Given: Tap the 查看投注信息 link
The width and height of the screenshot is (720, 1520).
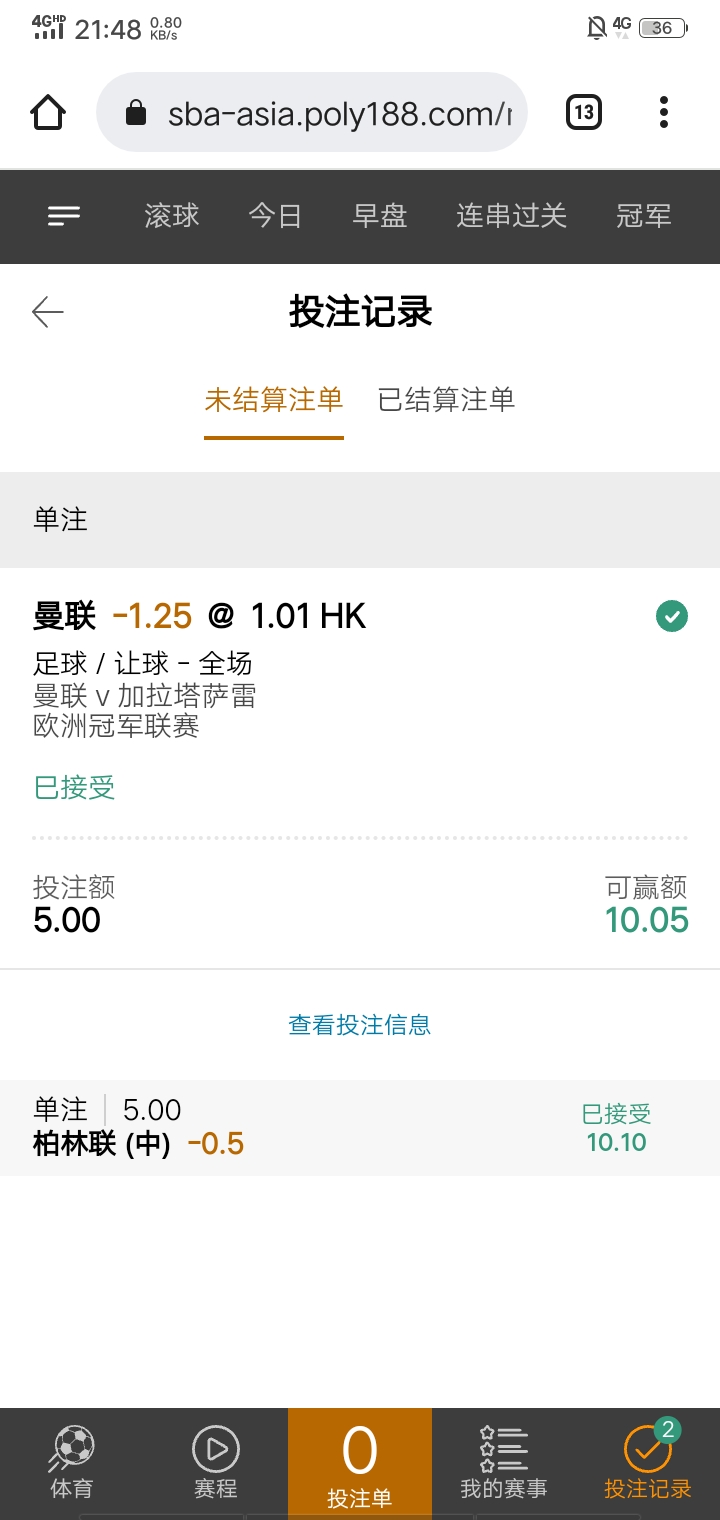Looking at the screenshot, I should 360,1025.
